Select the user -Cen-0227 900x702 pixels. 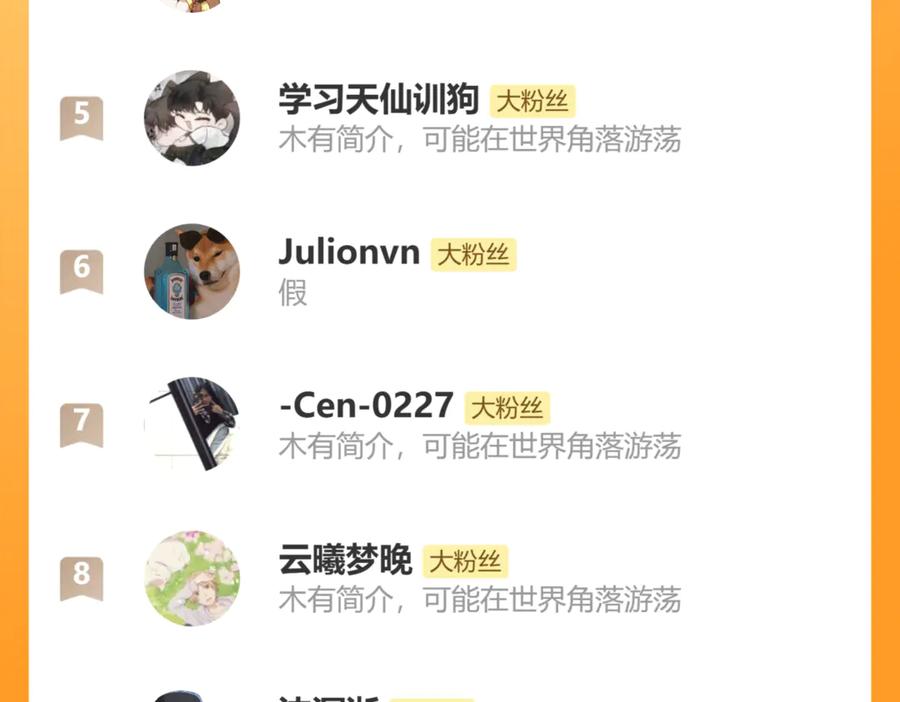(366, 406)
